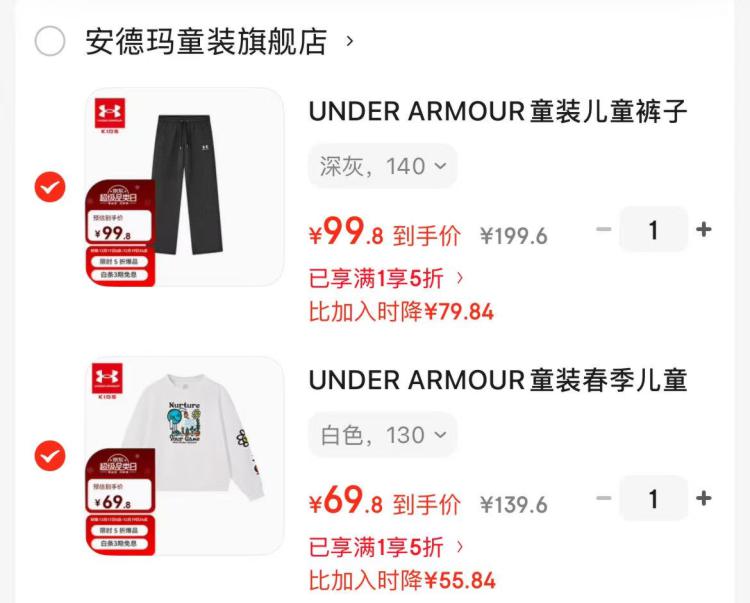
Task: Increase quantity of the 童装儿童裤子
Action: tap(704, 230)
